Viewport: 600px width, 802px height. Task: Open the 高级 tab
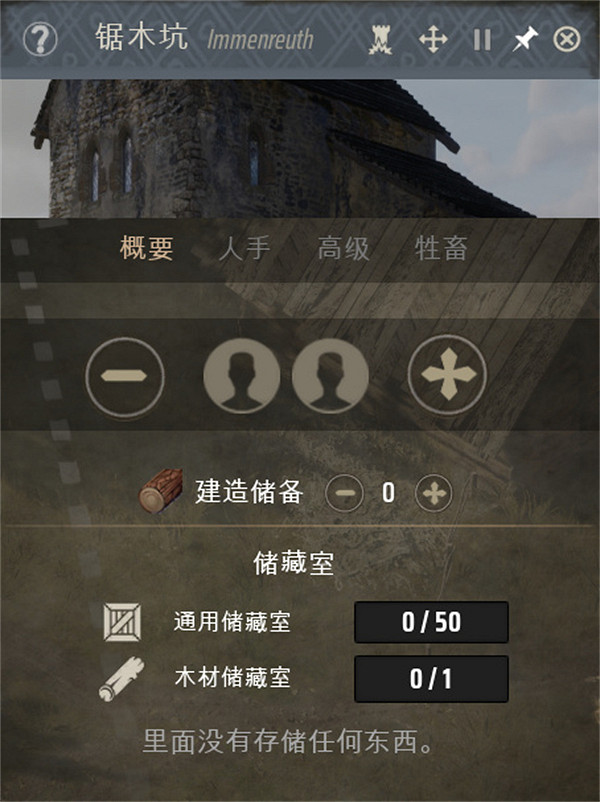344,249
